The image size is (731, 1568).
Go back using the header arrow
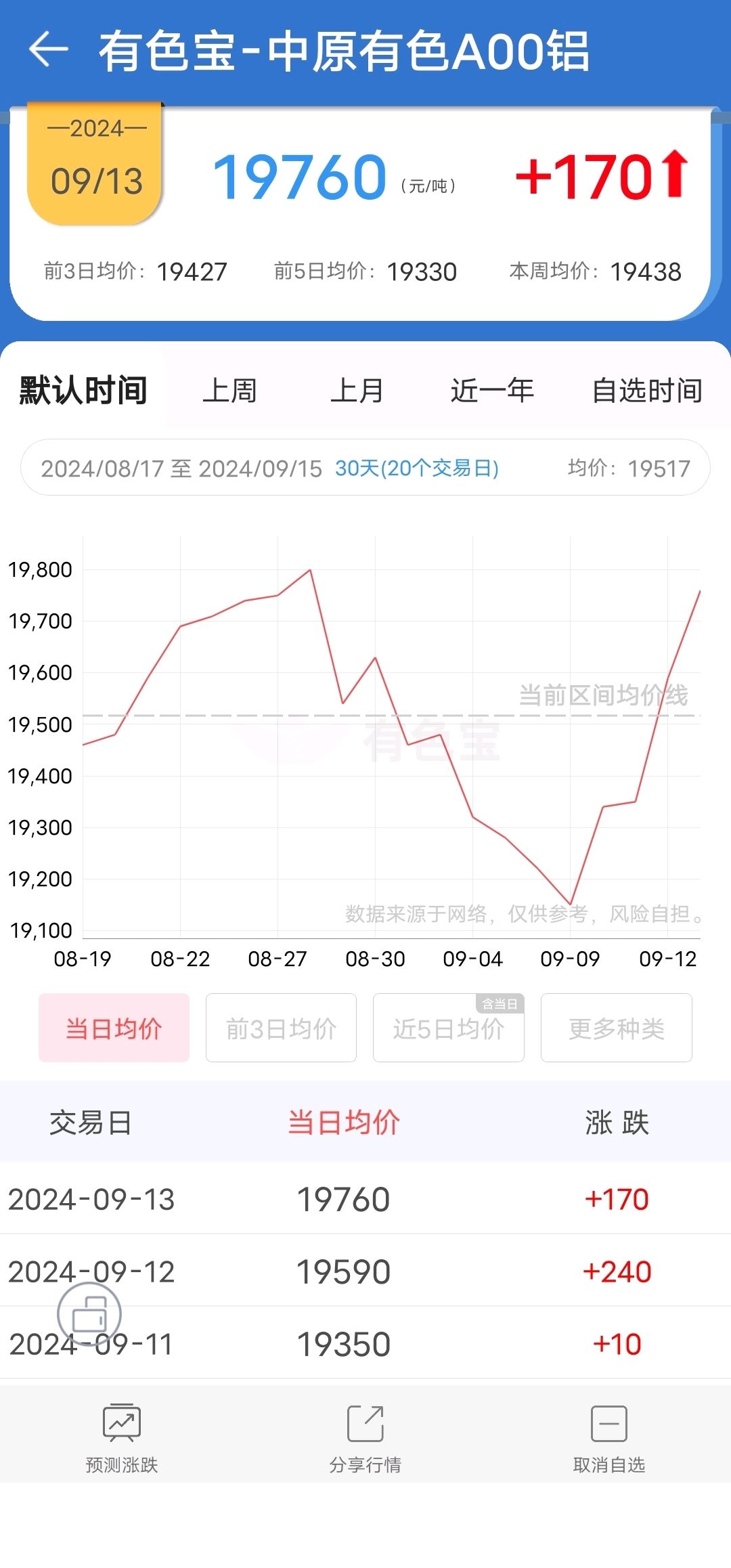tap(48, 49)
